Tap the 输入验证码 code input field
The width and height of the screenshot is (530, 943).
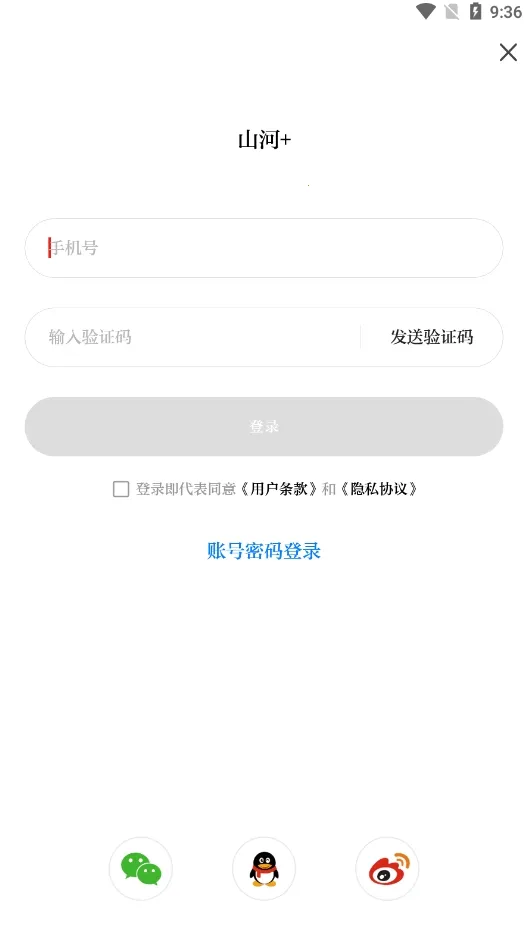point(193,337)
